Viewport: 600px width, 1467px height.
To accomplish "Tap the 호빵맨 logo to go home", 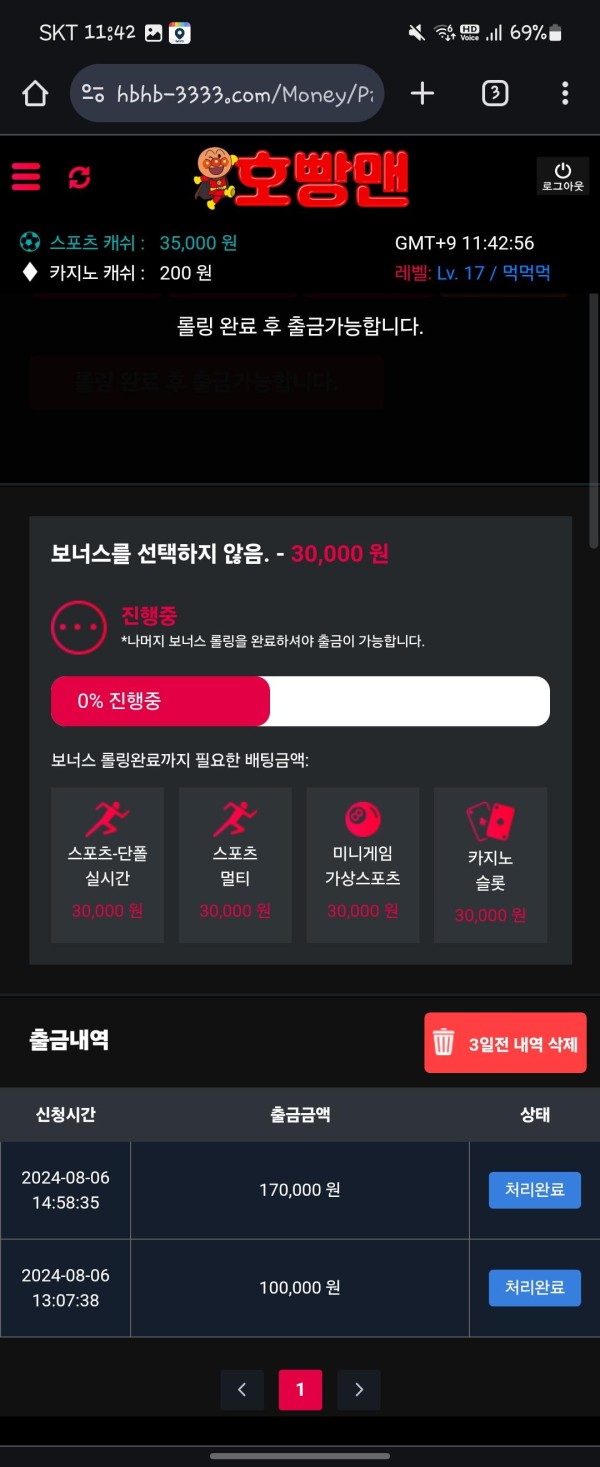I will pos(301,177).
